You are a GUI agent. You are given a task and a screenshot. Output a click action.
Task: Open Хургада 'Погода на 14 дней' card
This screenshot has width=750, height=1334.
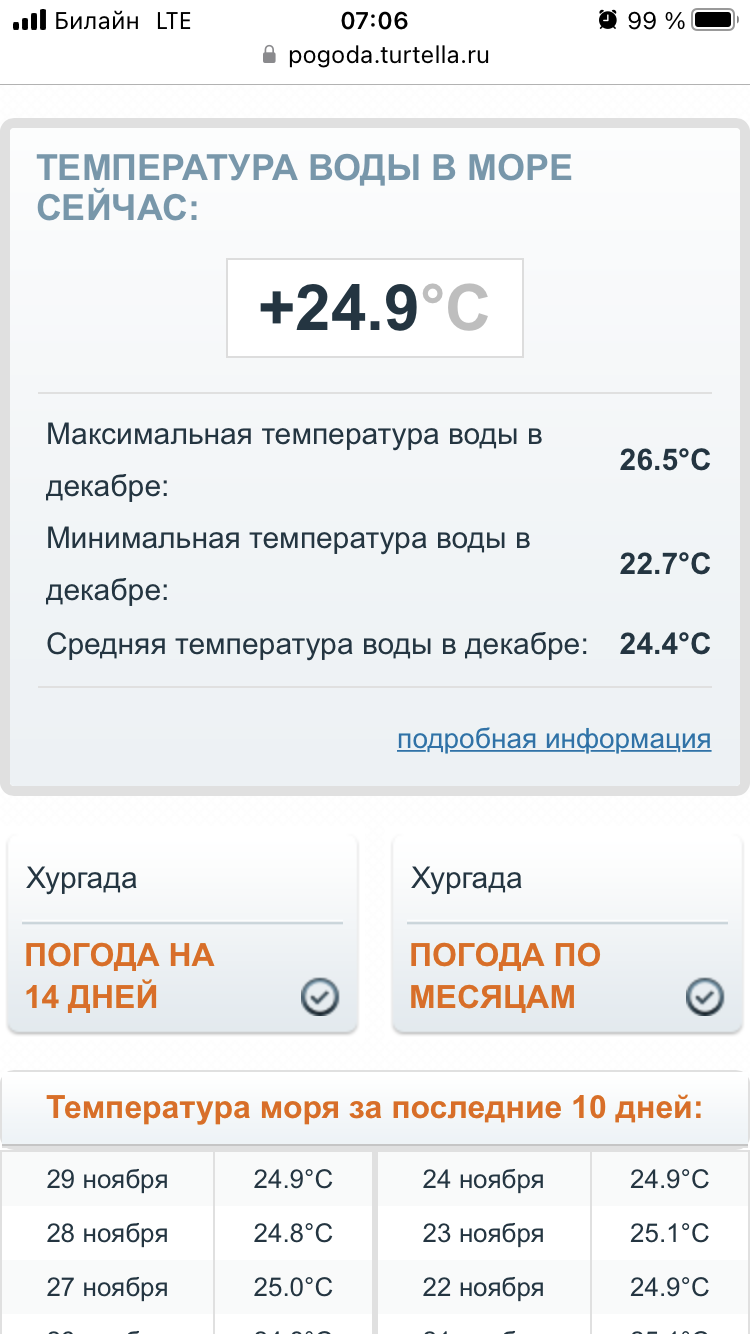182,935
